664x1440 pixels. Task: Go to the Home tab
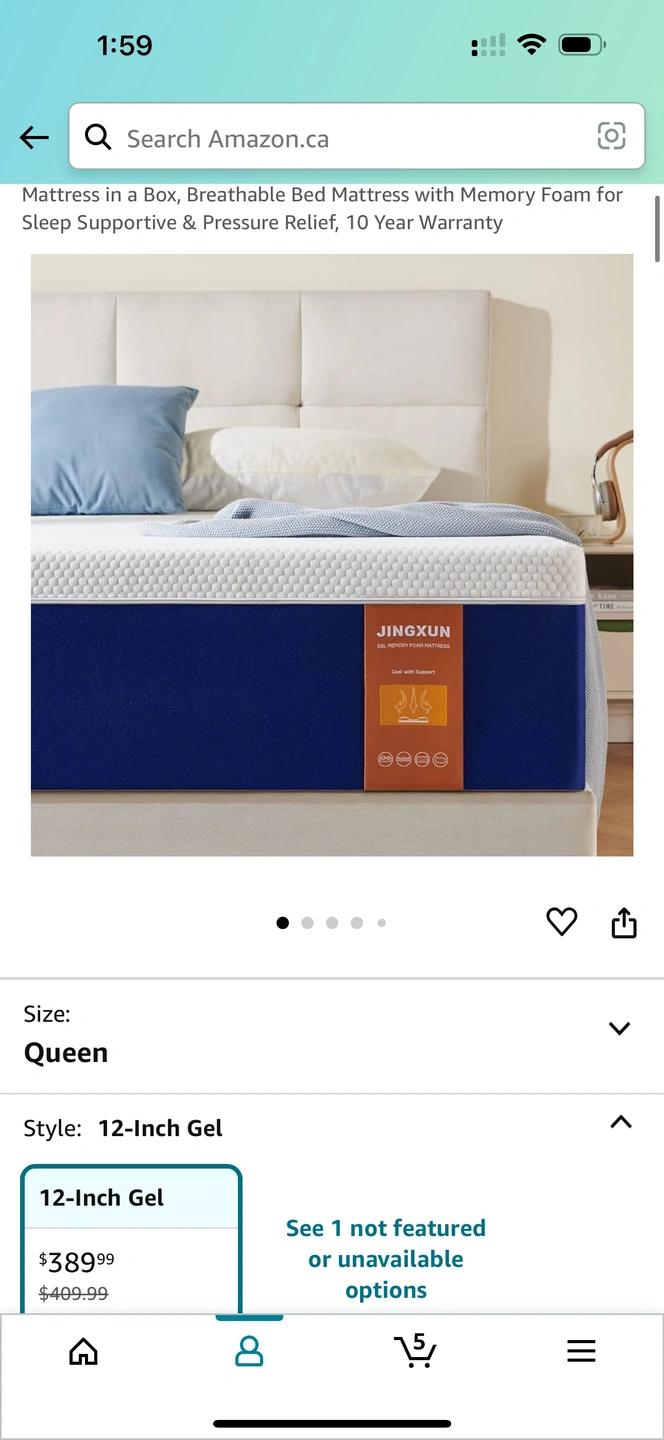tap(83, 1352)
